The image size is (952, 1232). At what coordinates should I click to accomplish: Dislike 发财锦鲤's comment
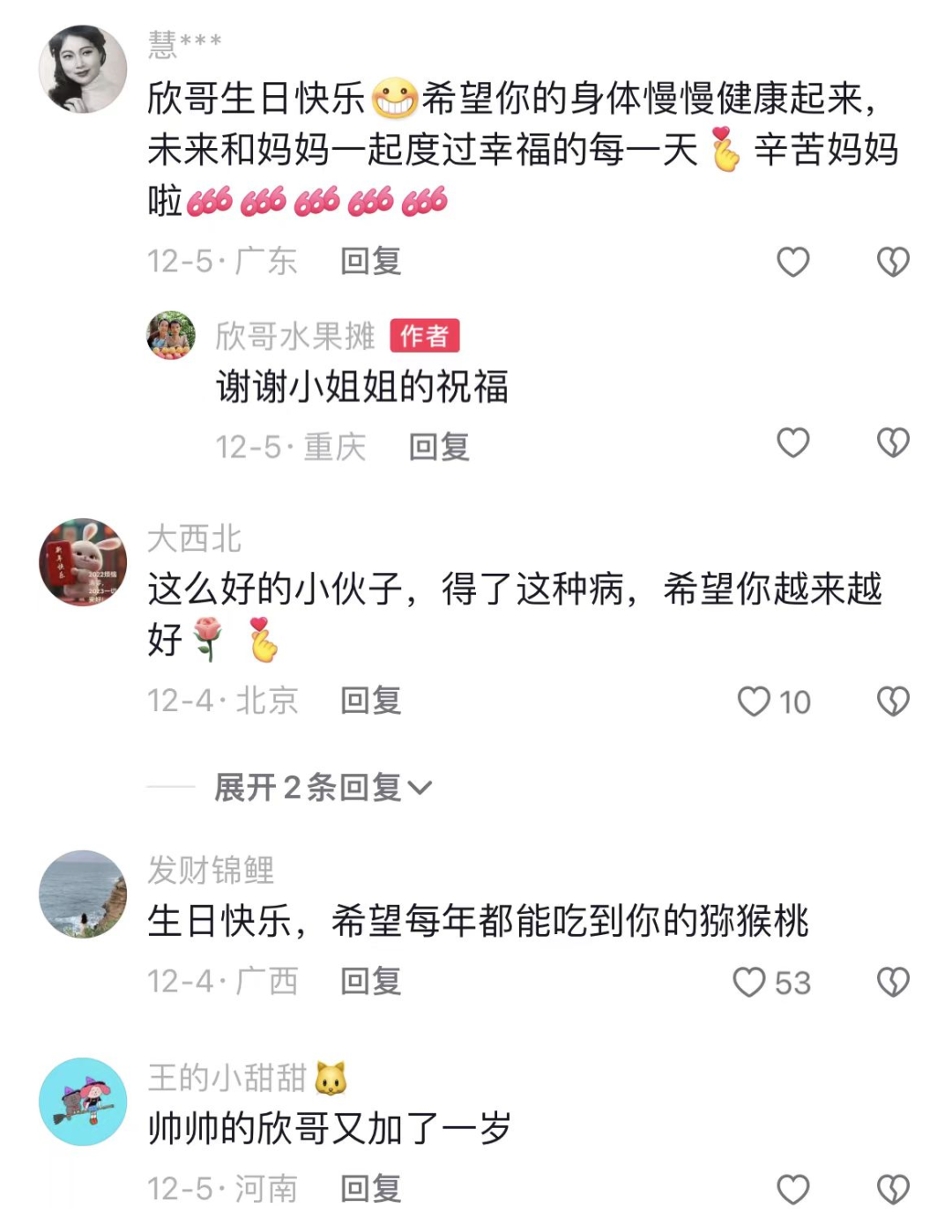[x=892, y=982]
